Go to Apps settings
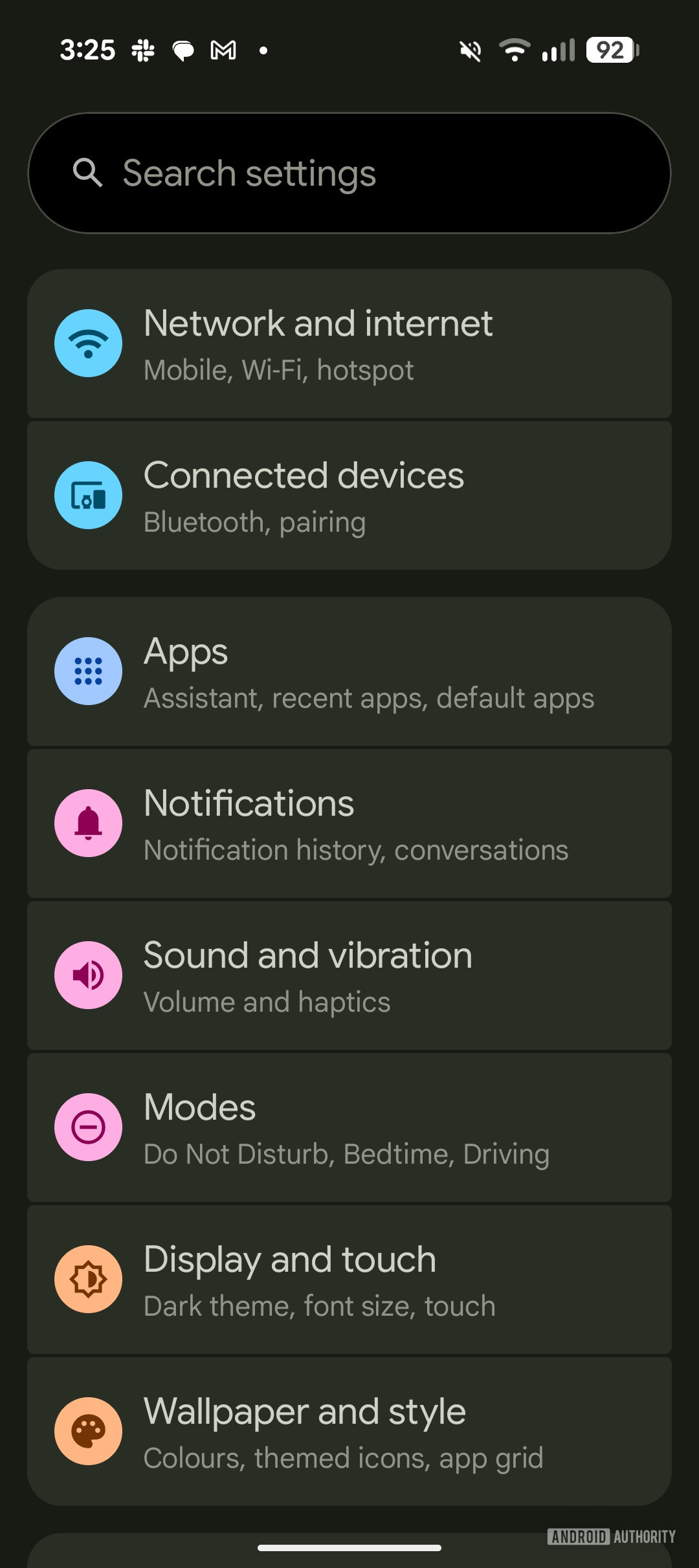 [349, 672]
